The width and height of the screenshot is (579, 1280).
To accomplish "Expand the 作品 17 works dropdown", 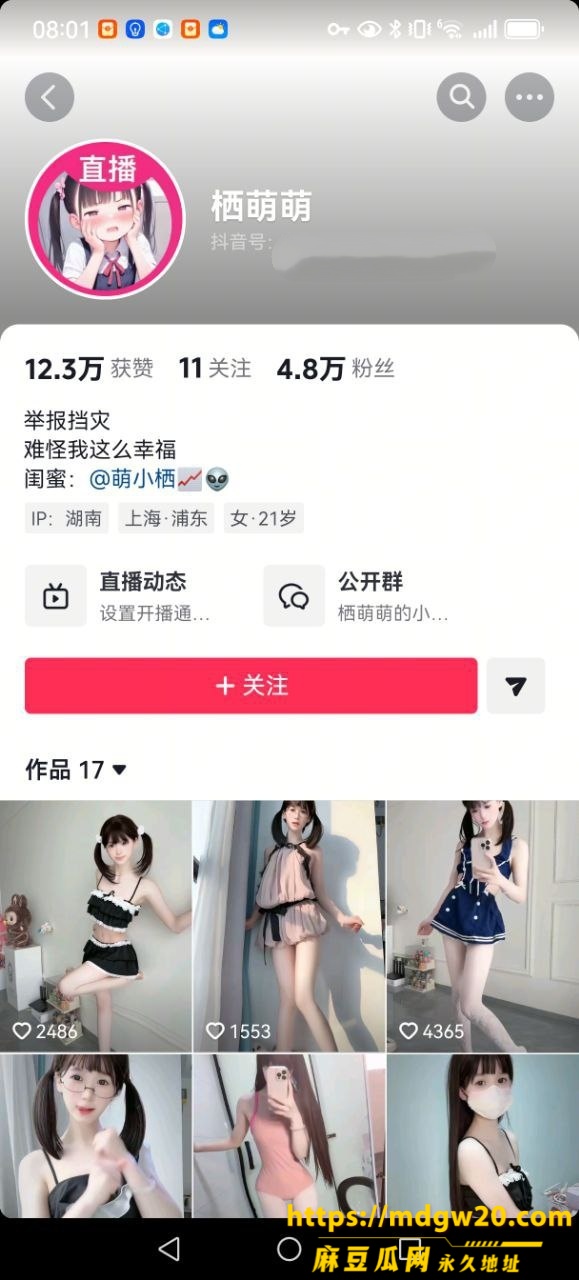I will tap(76, 769).
